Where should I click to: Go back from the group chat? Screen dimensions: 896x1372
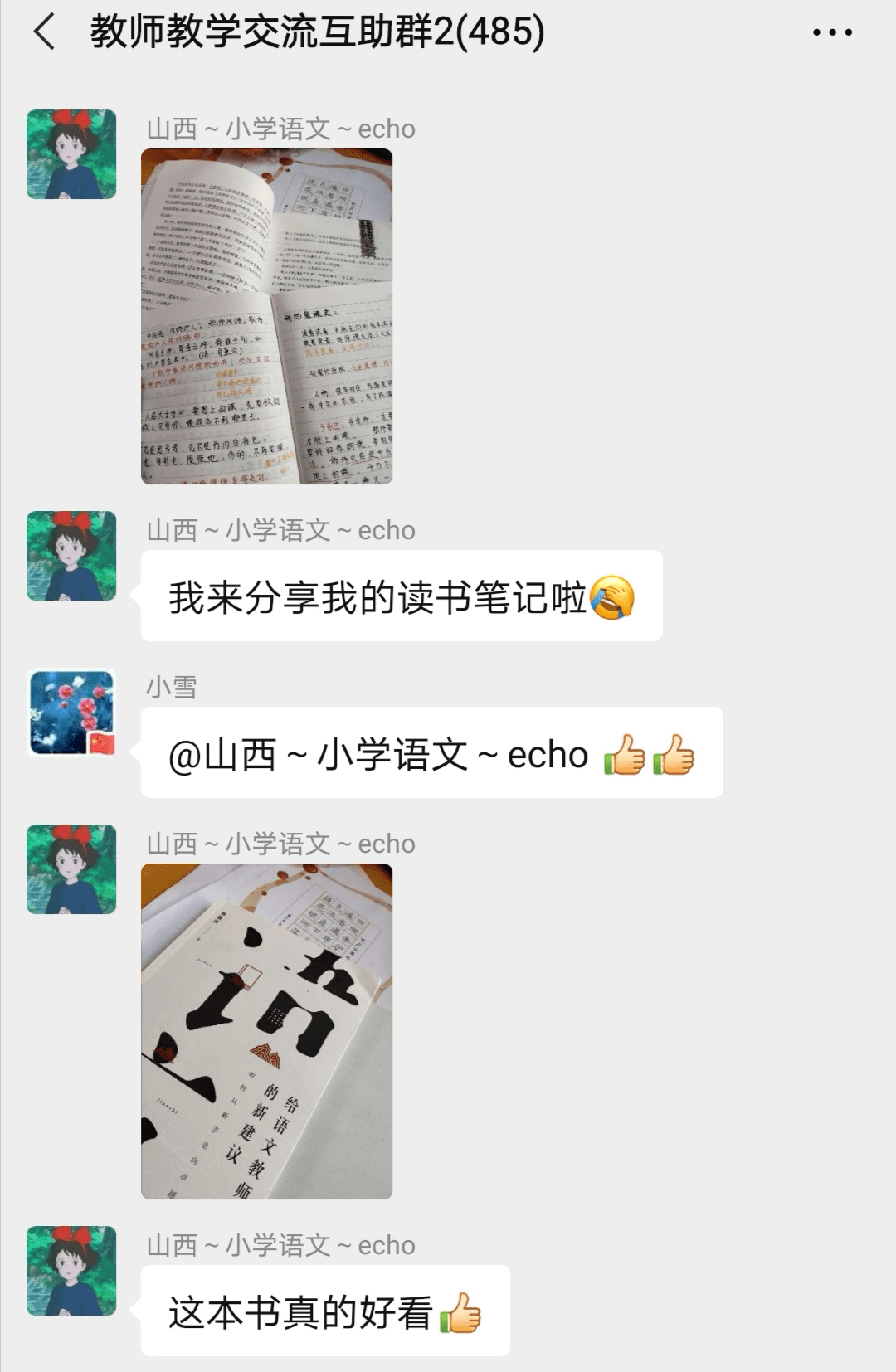pyautogui.click(x=44, y=33)
